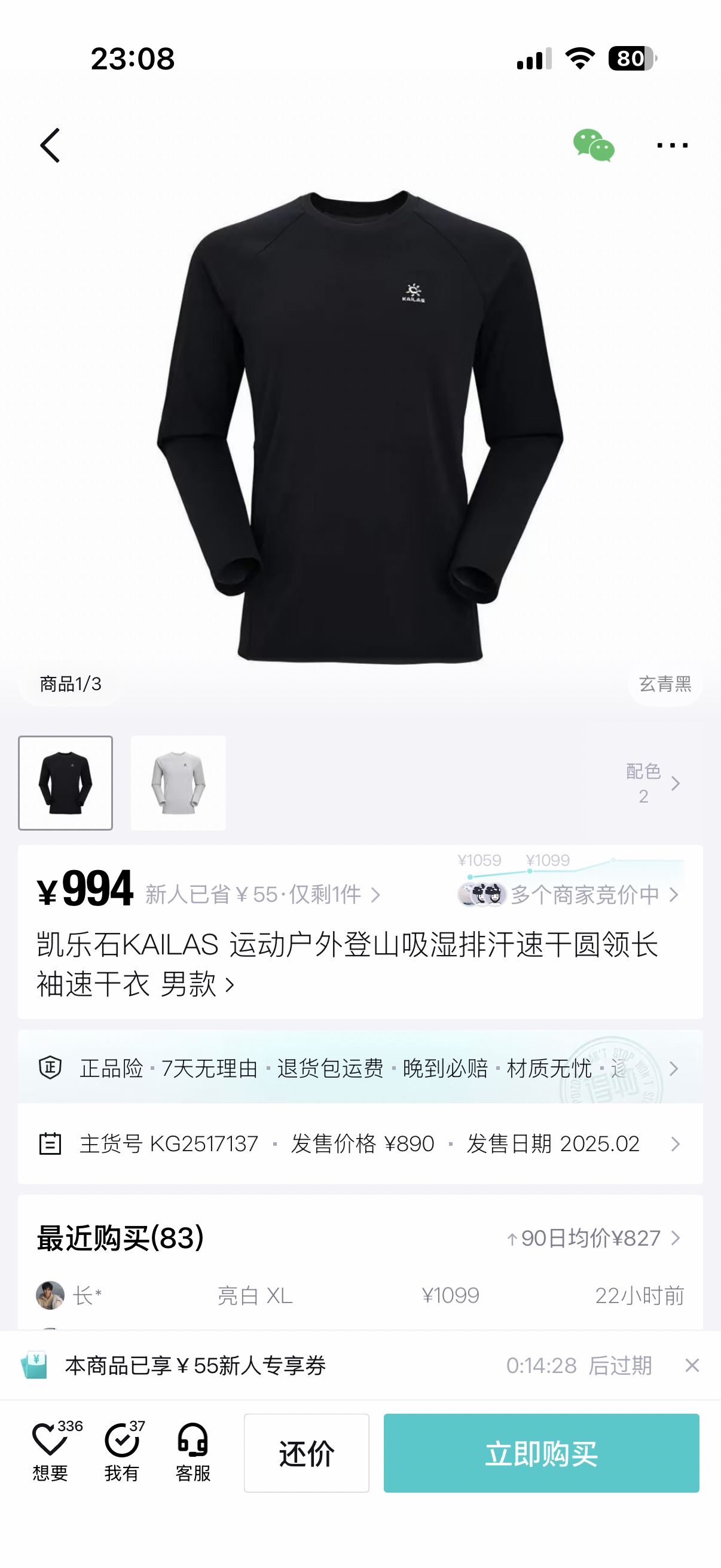Open the 配色 2 color options

point(653,783)
